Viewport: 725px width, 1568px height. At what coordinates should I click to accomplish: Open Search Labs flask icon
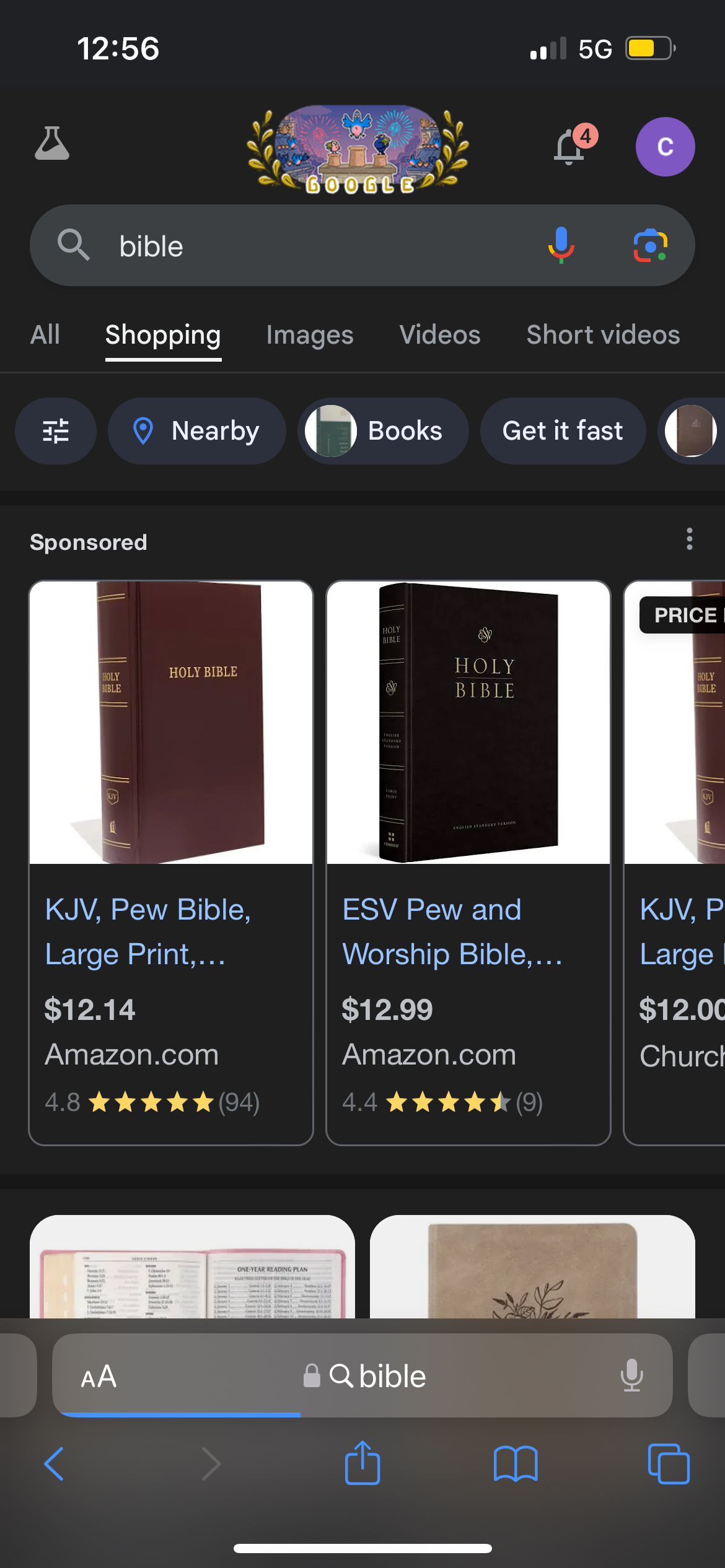52,144
